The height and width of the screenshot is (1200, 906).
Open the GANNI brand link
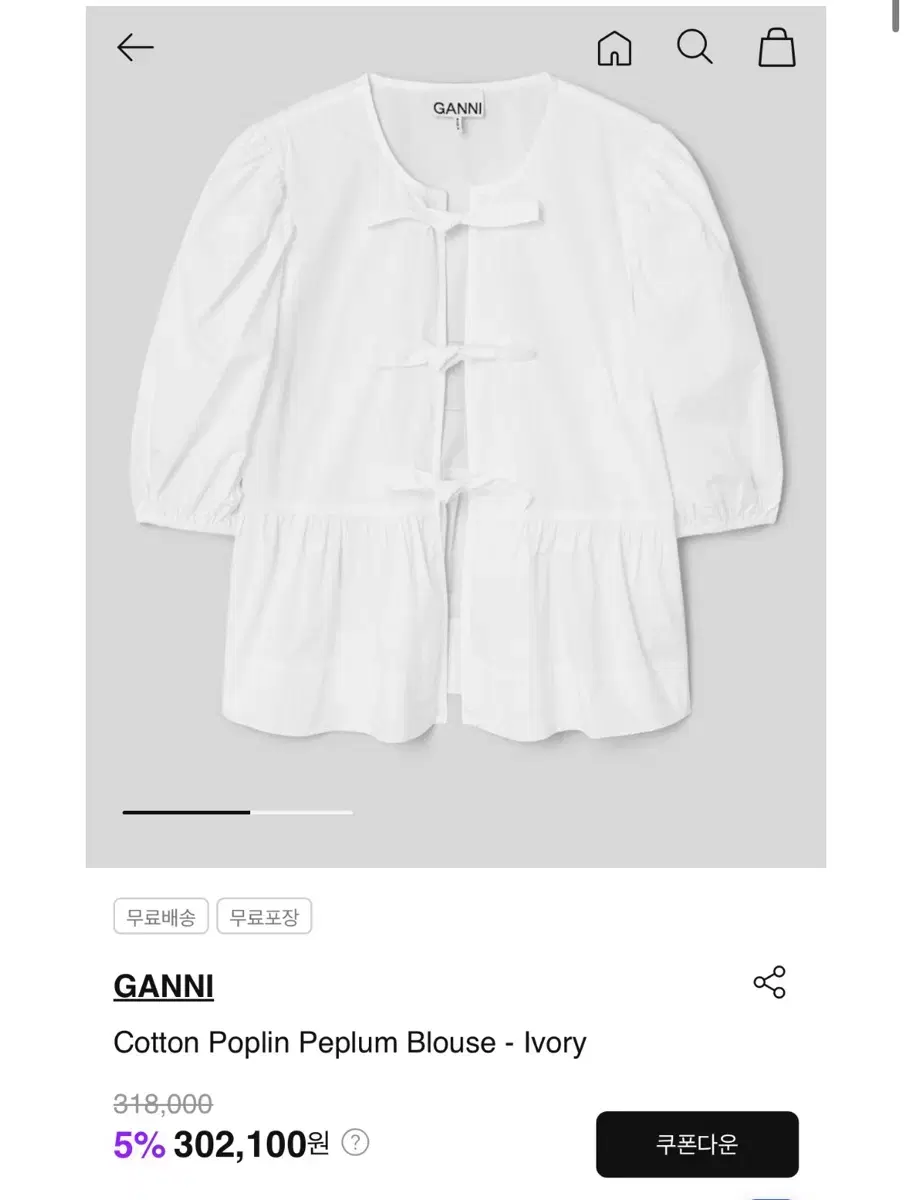pos(164,987)
